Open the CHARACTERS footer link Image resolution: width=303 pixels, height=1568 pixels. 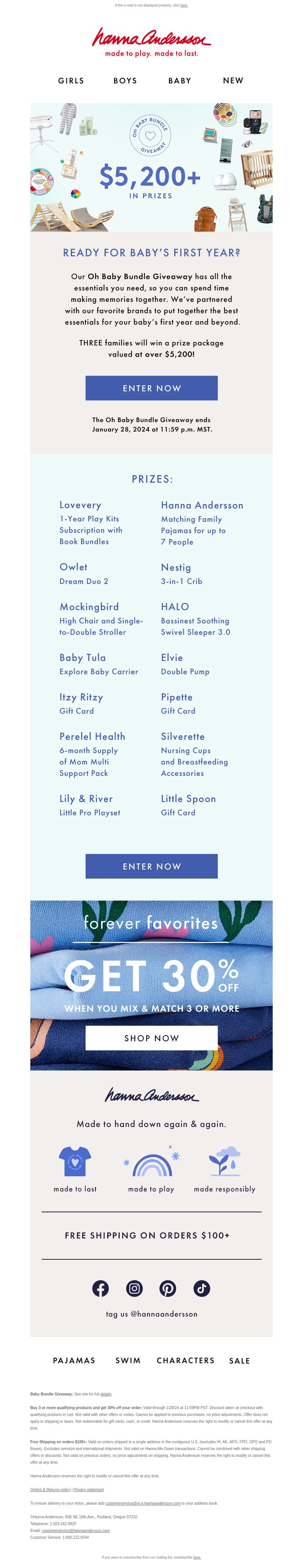(186, 1361)
